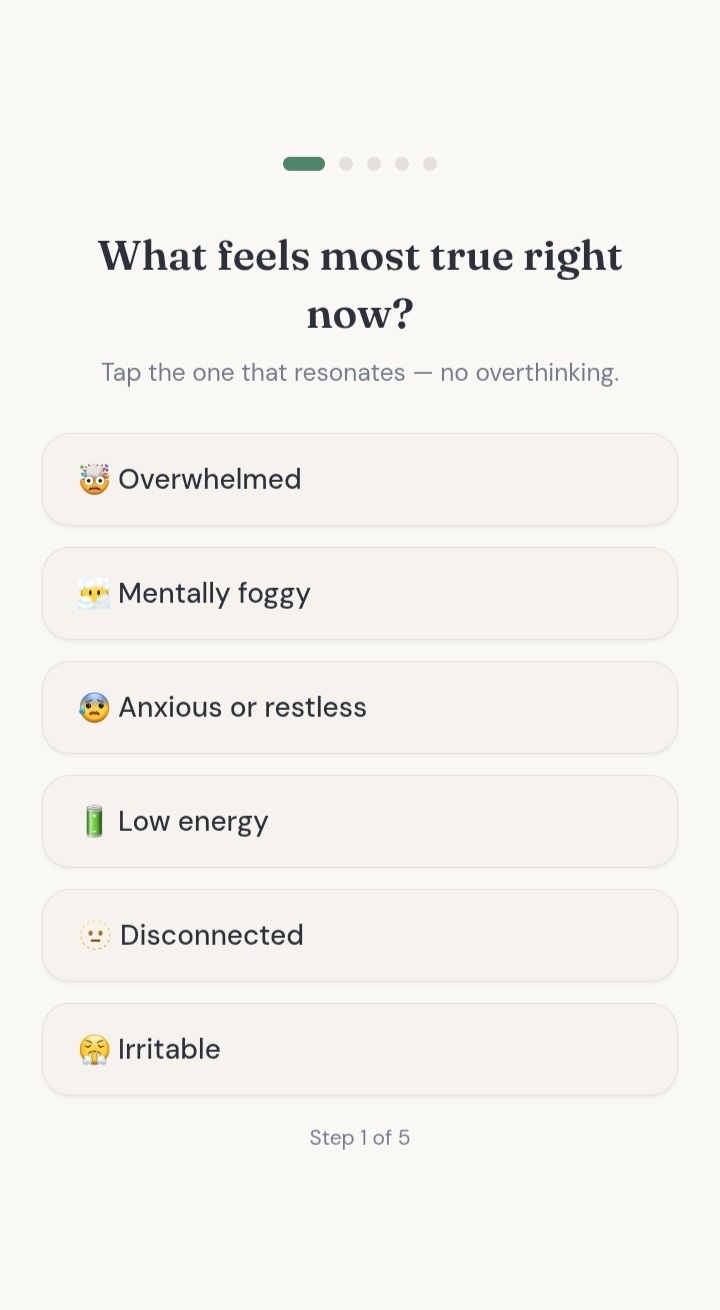Choose Mentally foggy
Screen dimensions: 720x1310
coord(360,593)
